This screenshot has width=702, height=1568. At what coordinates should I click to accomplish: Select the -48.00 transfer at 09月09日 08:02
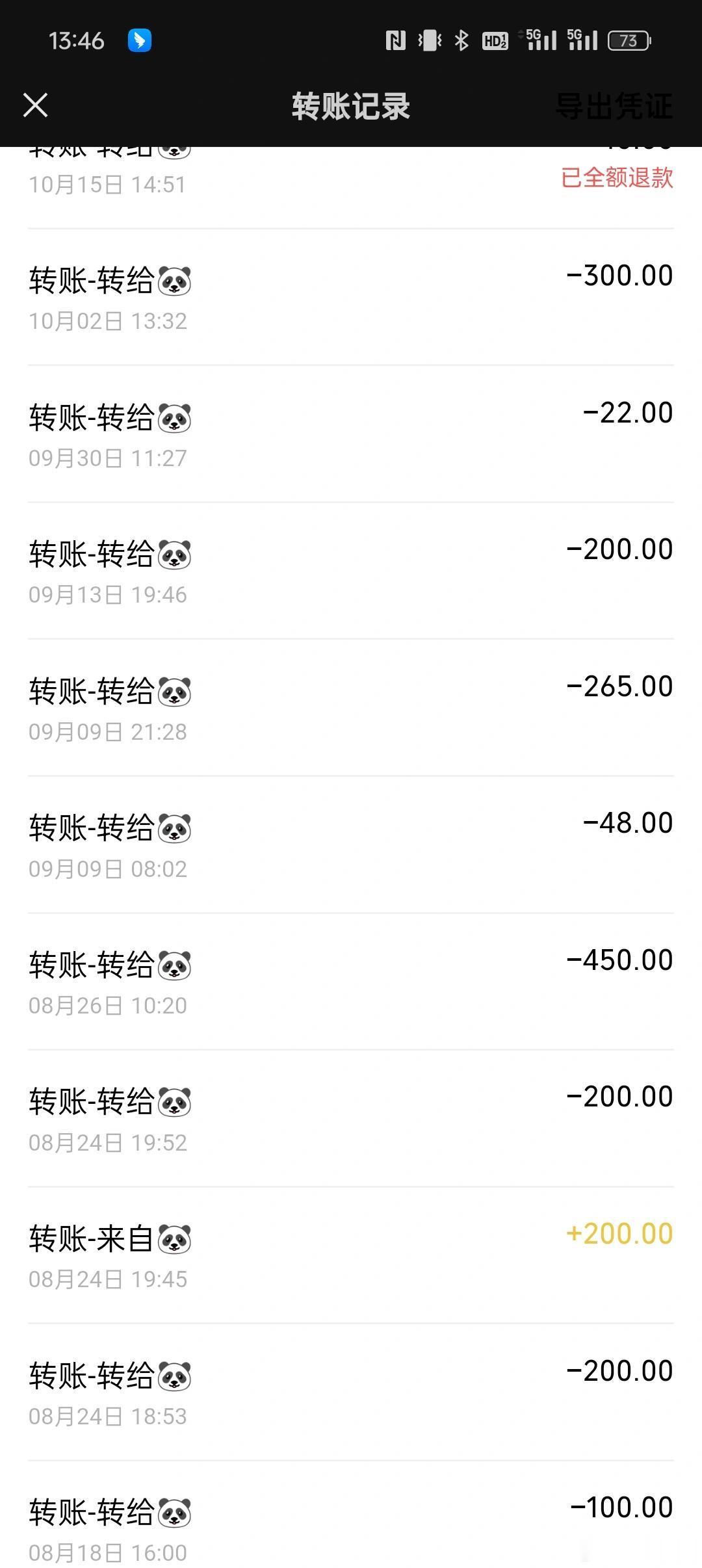click(x=351, y=845)
